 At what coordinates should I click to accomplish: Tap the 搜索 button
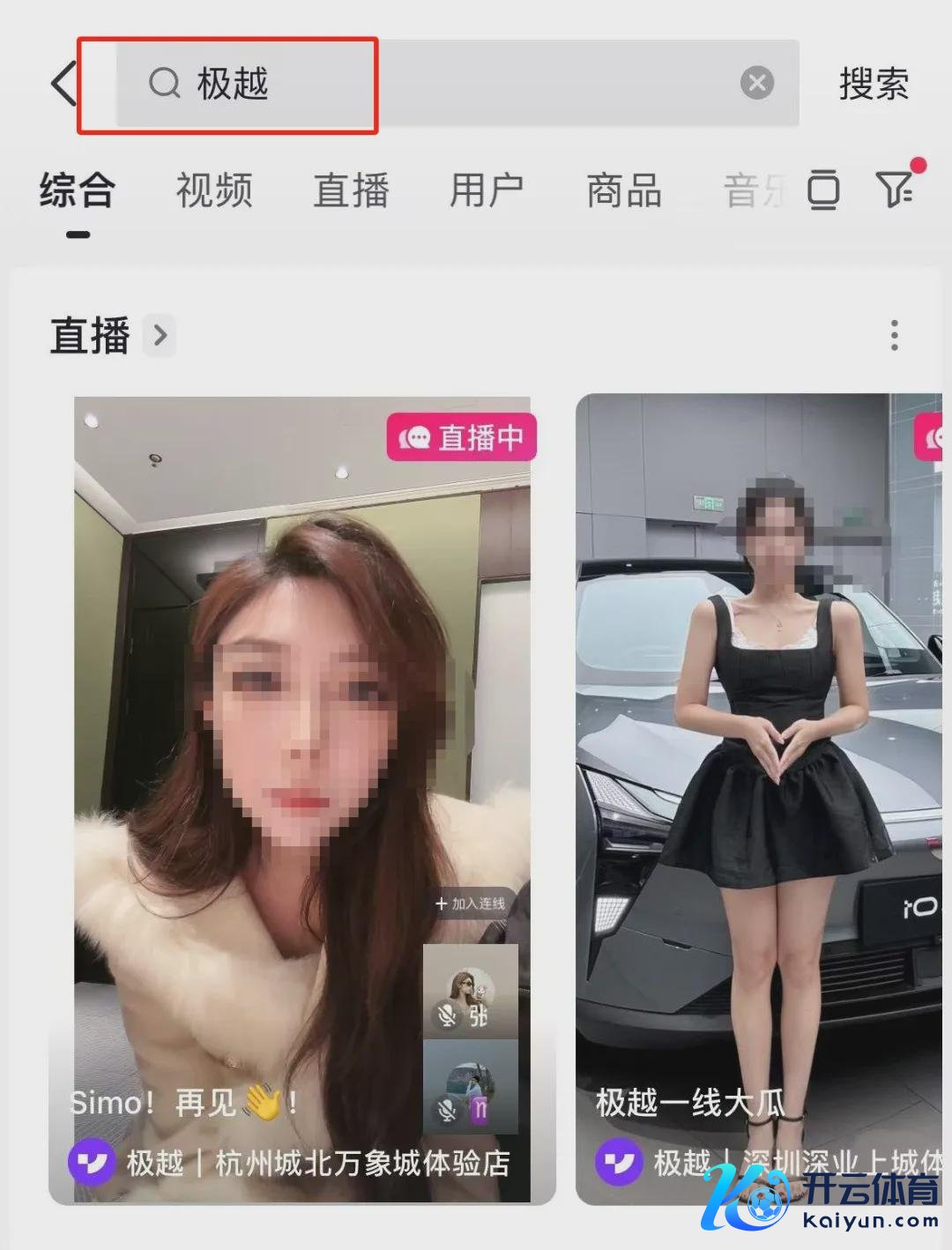873,85
